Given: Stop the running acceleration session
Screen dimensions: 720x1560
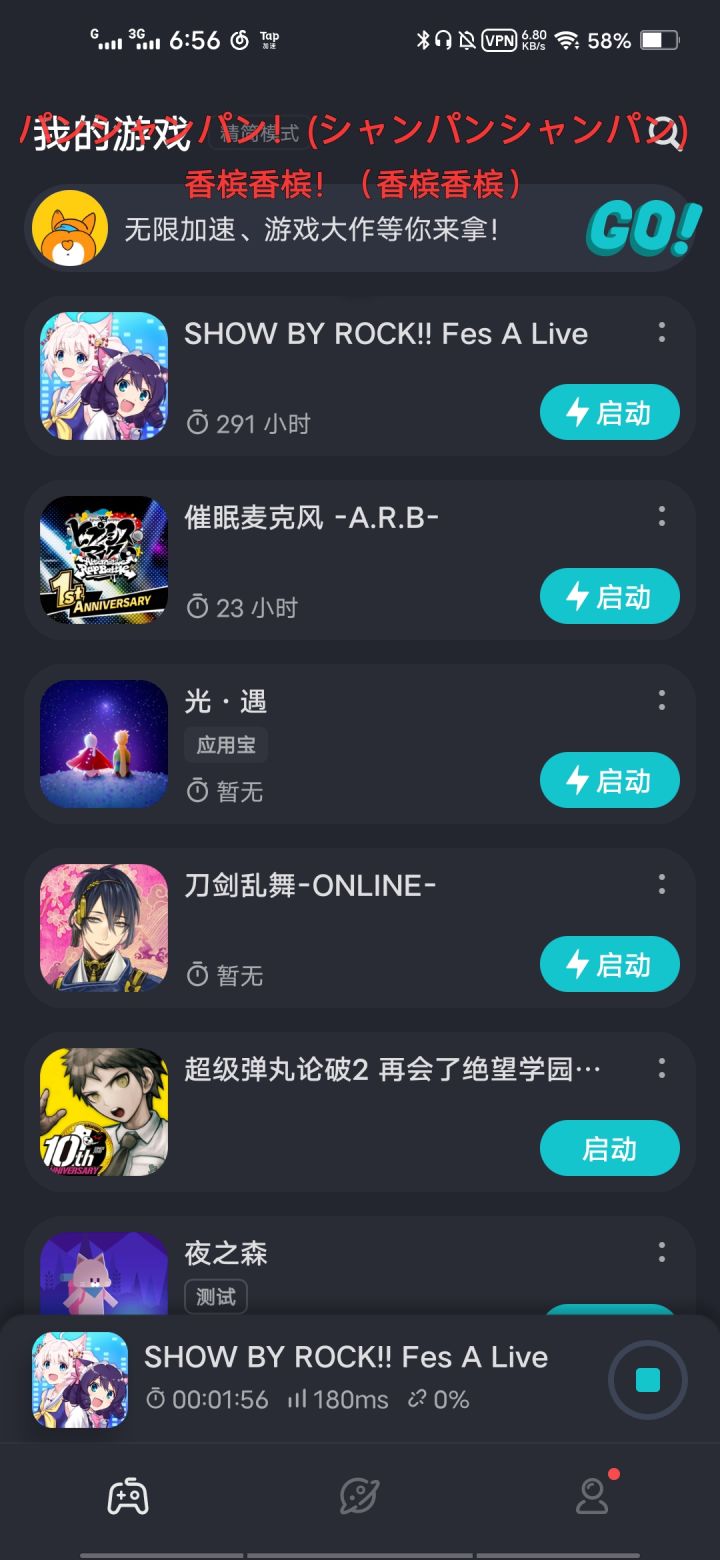Looking at the screenshot, I should click(648, 1380).
